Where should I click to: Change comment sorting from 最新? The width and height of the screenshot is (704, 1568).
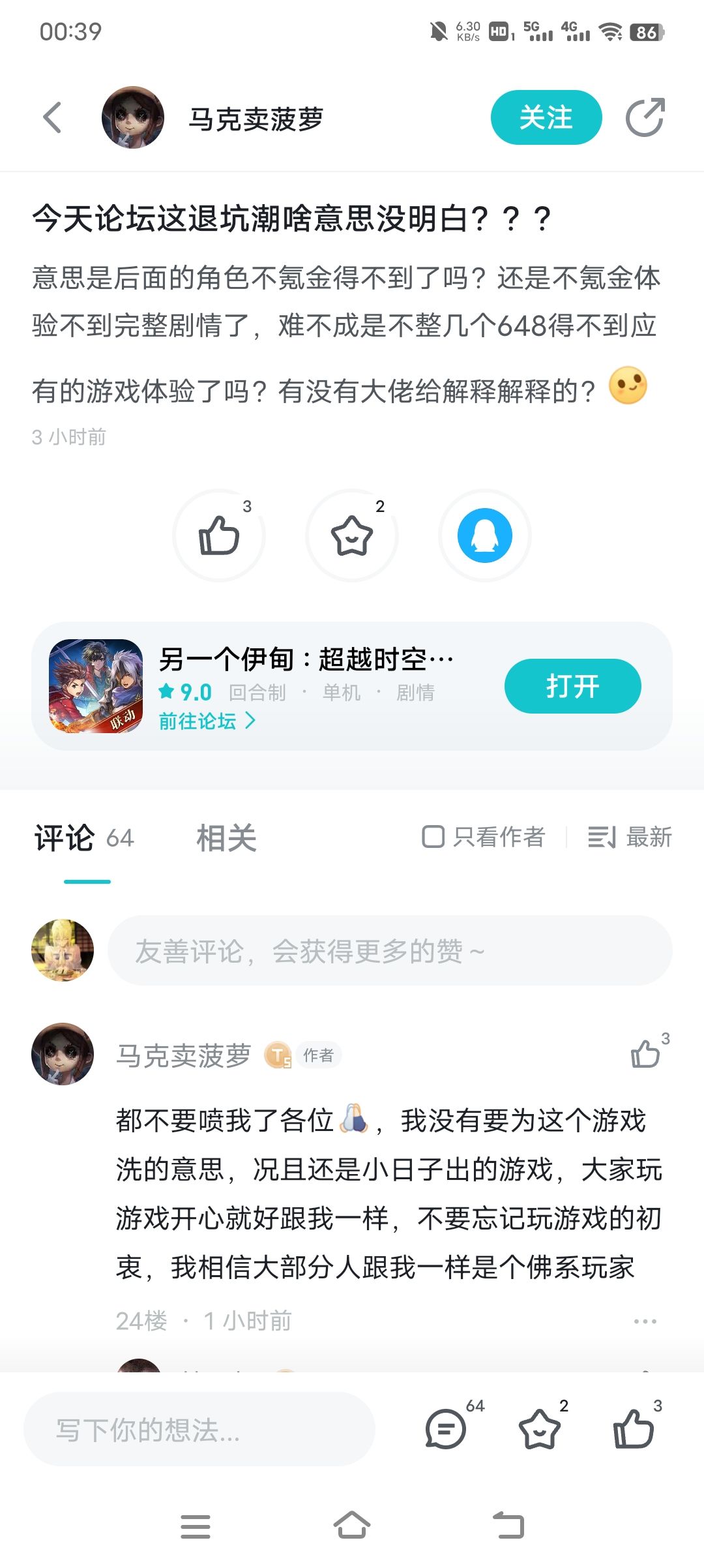pos(630,837)
